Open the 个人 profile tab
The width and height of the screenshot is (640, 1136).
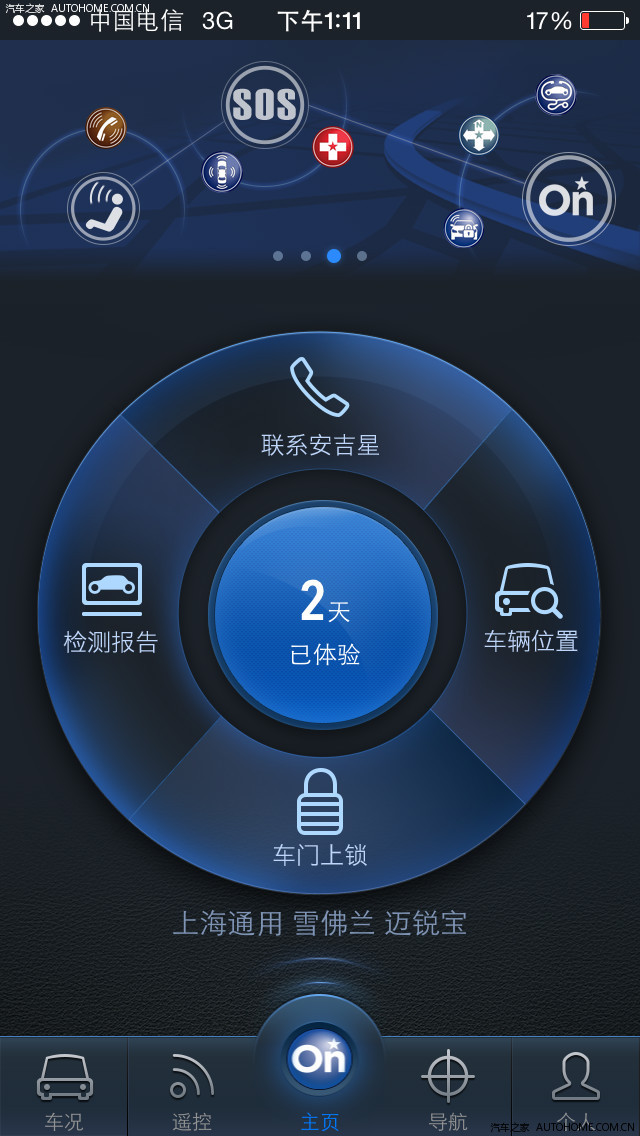click(x=576, y=1088)
